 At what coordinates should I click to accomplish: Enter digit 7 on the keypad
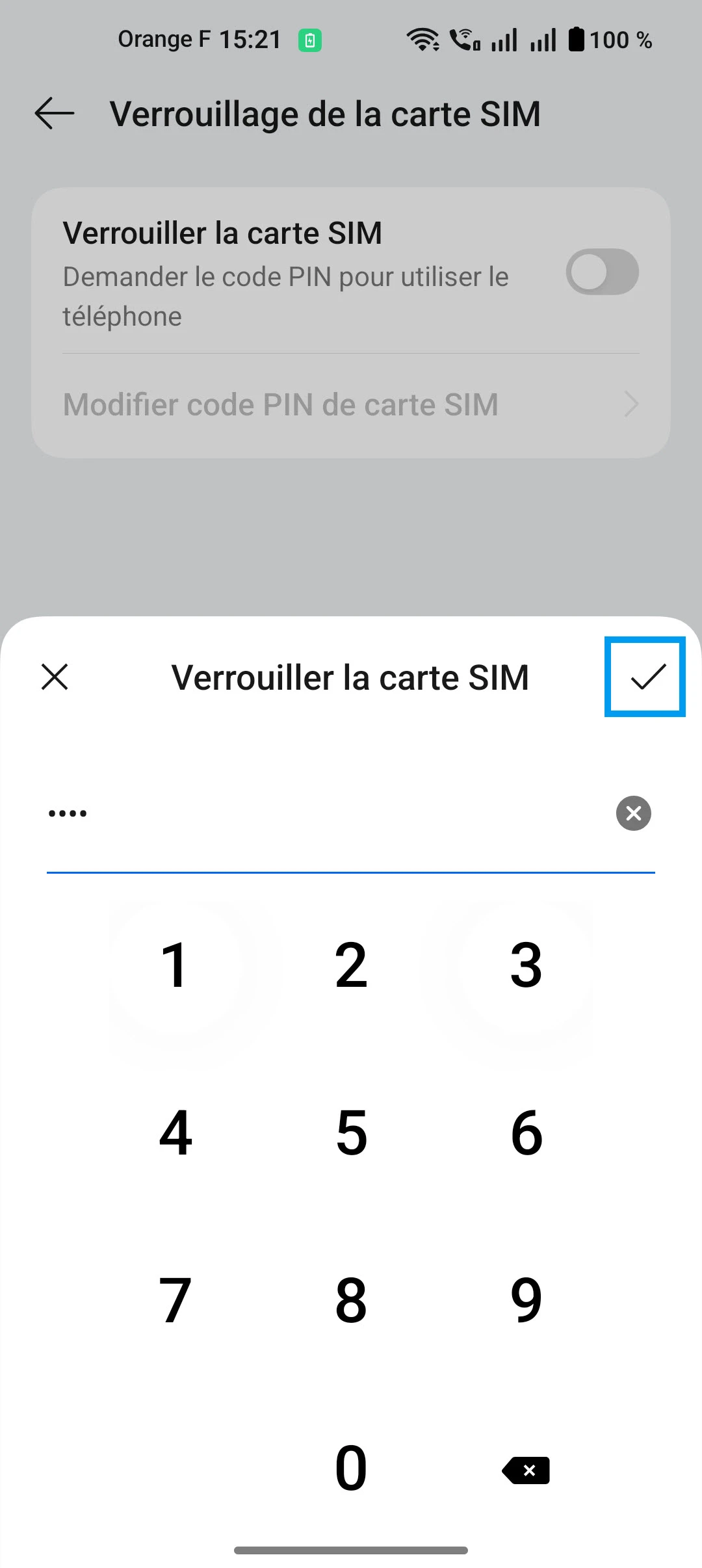(175, 1301)
